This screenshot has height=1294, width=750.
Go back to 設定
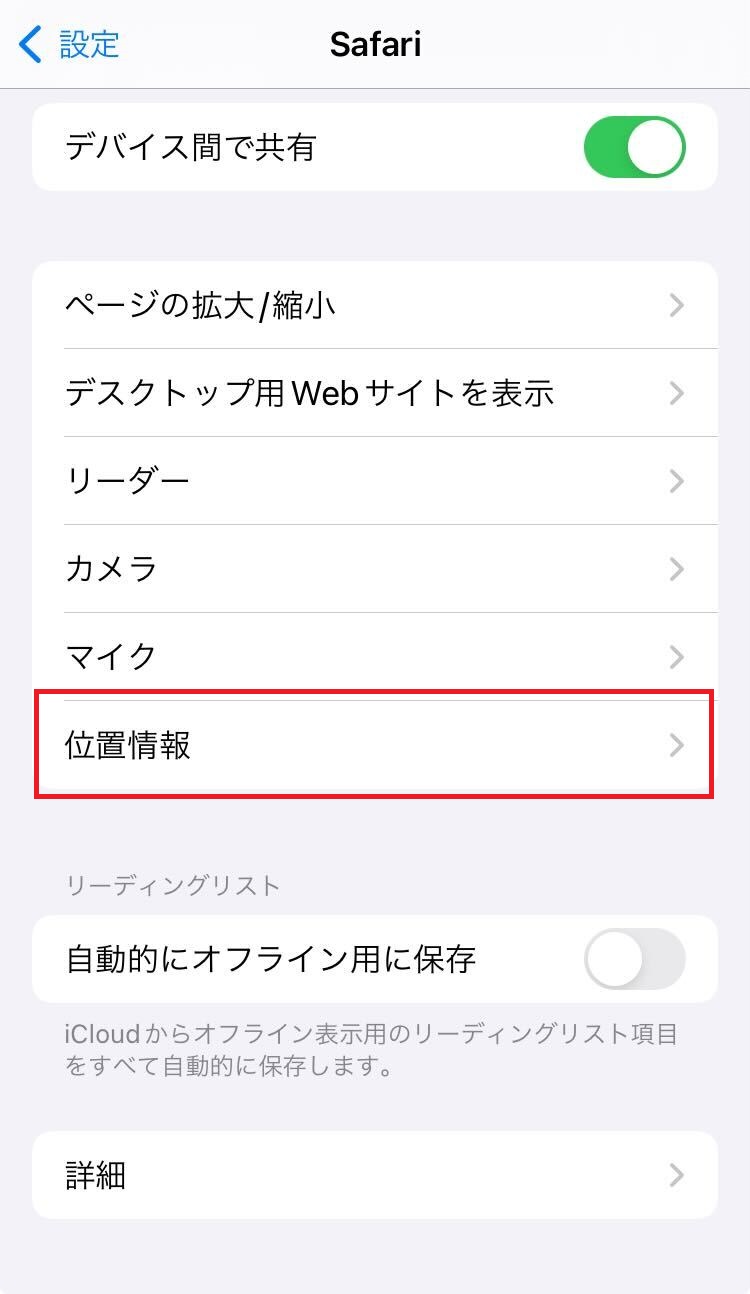[70, 45]
